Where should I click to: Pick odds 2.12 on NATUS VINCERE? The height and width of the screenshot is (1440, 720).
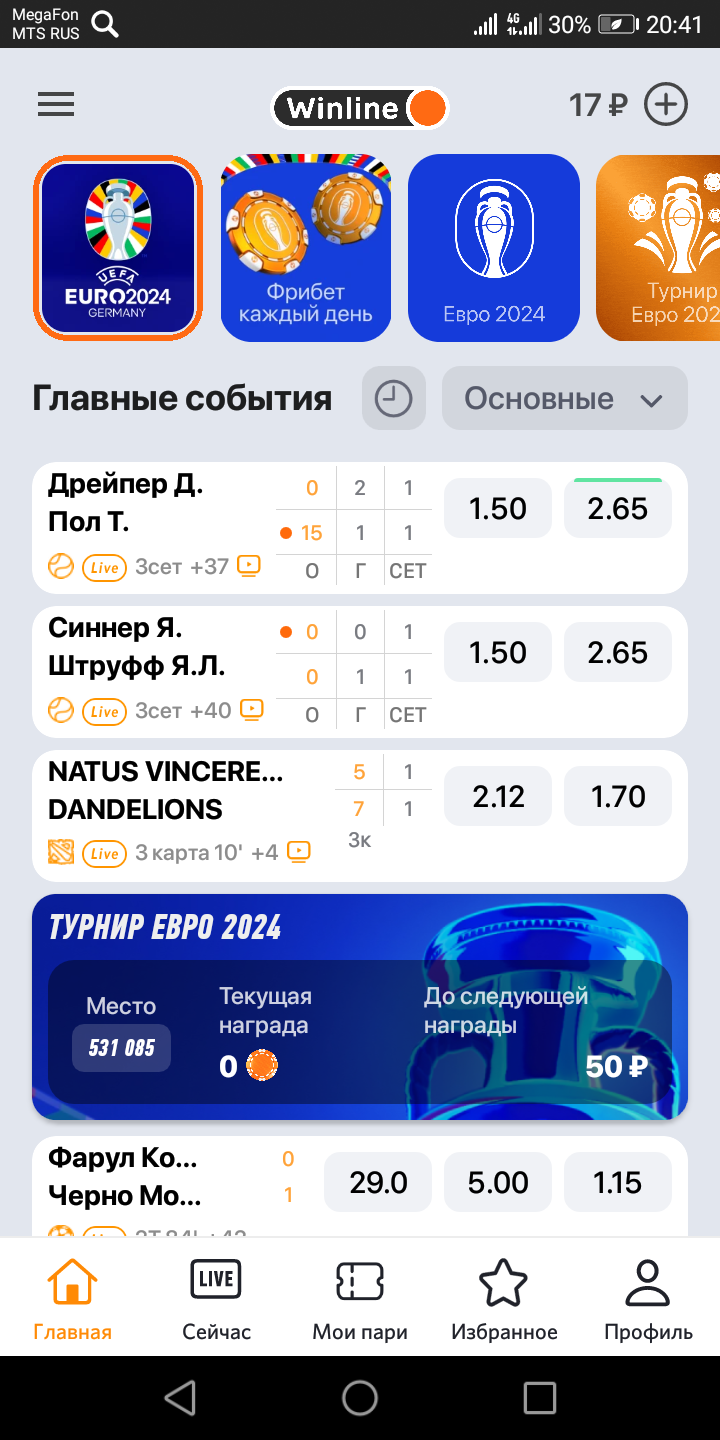pyautogui.click(x=498, y=797)
